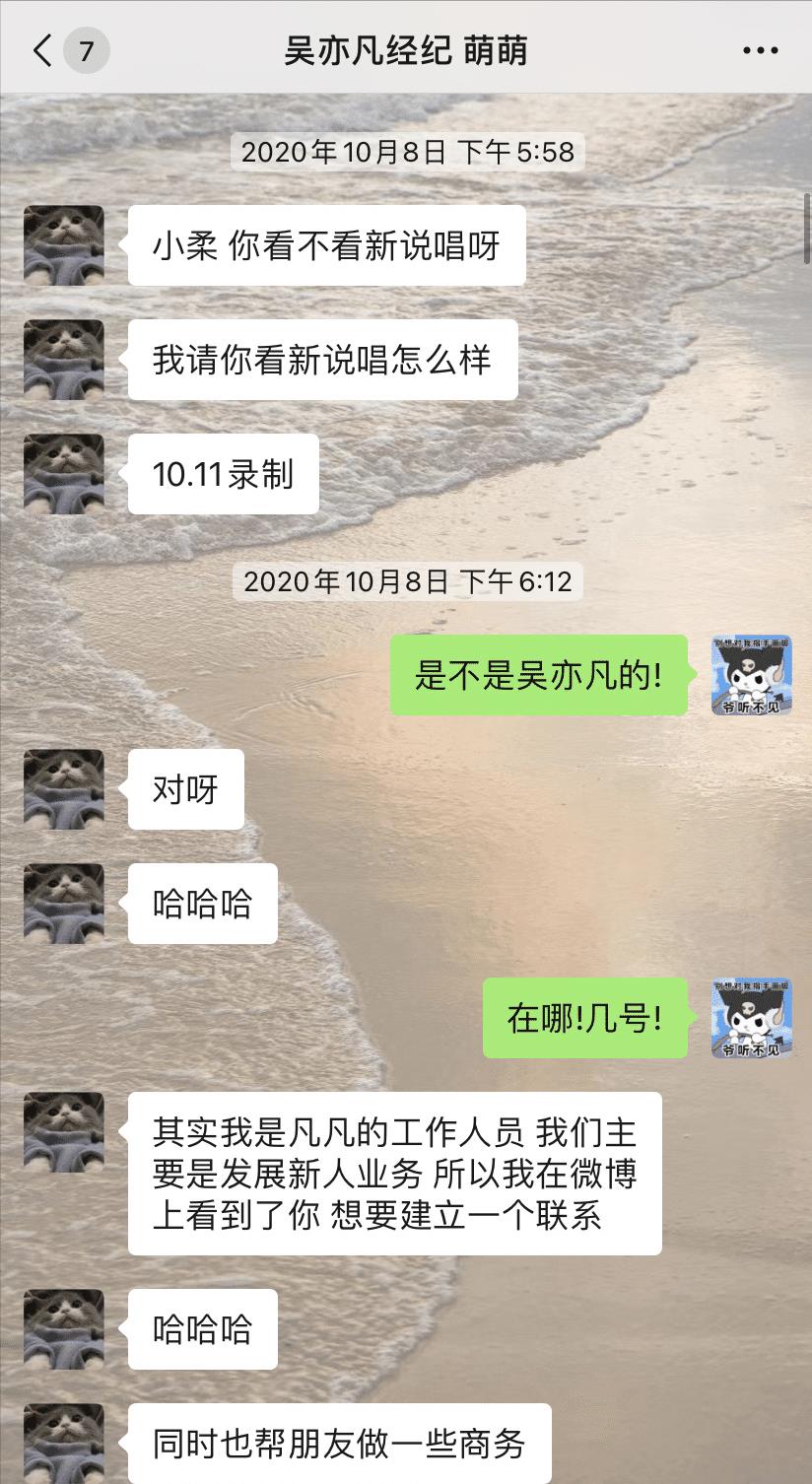Viewport: 812px width, 1484px height.
Task: Select the chat title '吴亦凡经纪 萌萌'
Action: point(406,49)
